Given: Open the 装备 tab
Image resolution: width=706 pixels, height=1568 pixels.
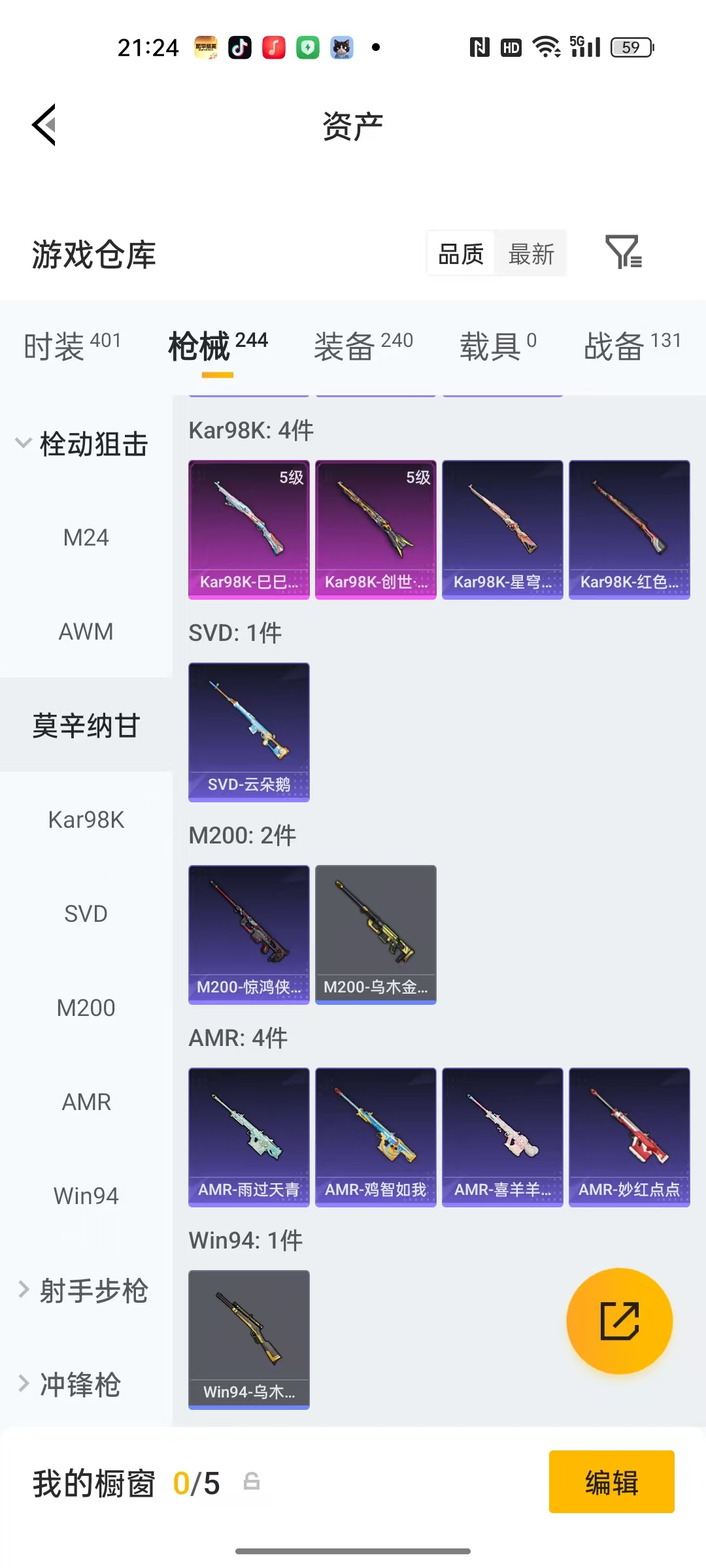Looking at the screenshot, I should coord(363,345).
